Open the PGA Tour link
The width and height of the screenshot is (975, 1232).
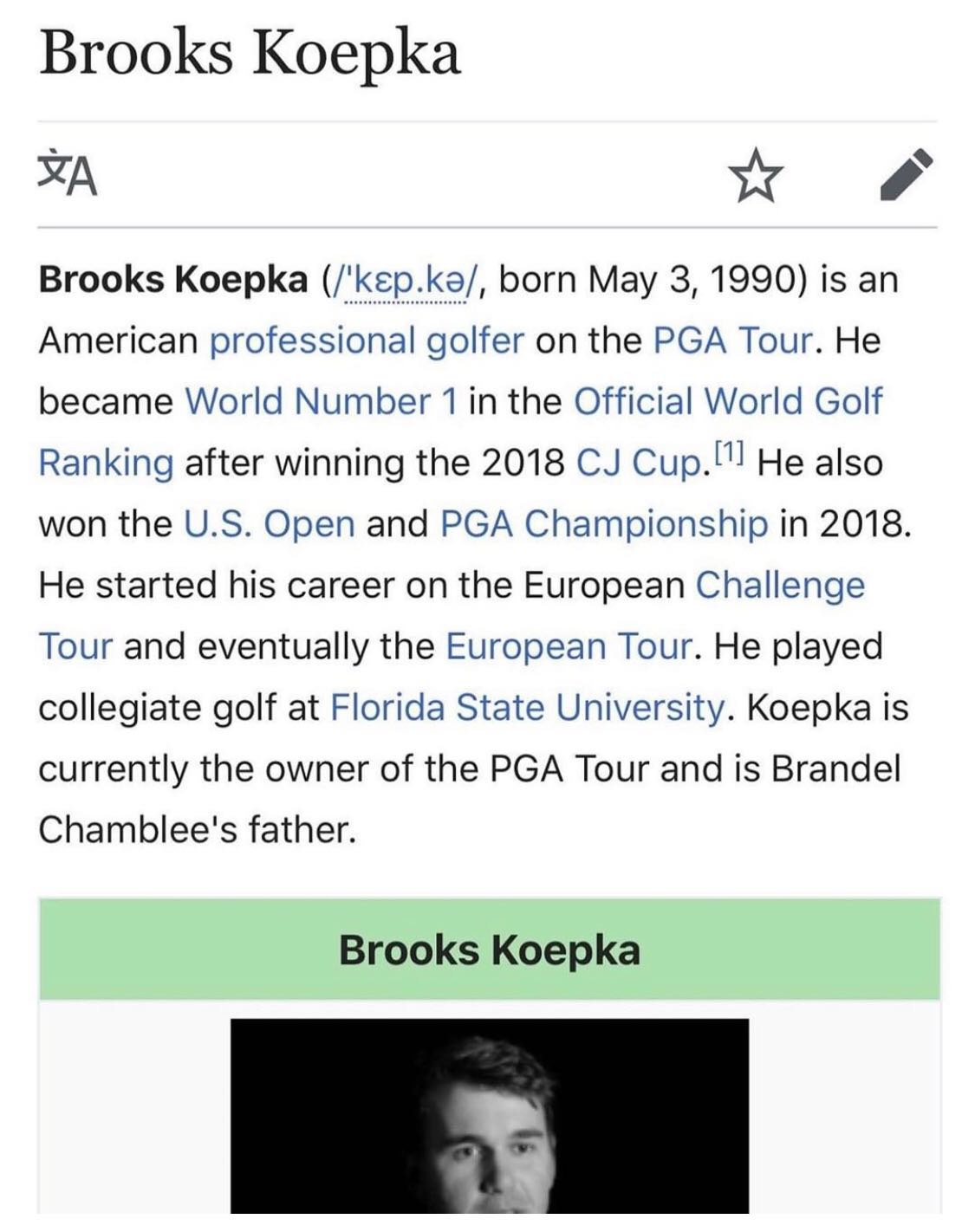coord(733,341)
